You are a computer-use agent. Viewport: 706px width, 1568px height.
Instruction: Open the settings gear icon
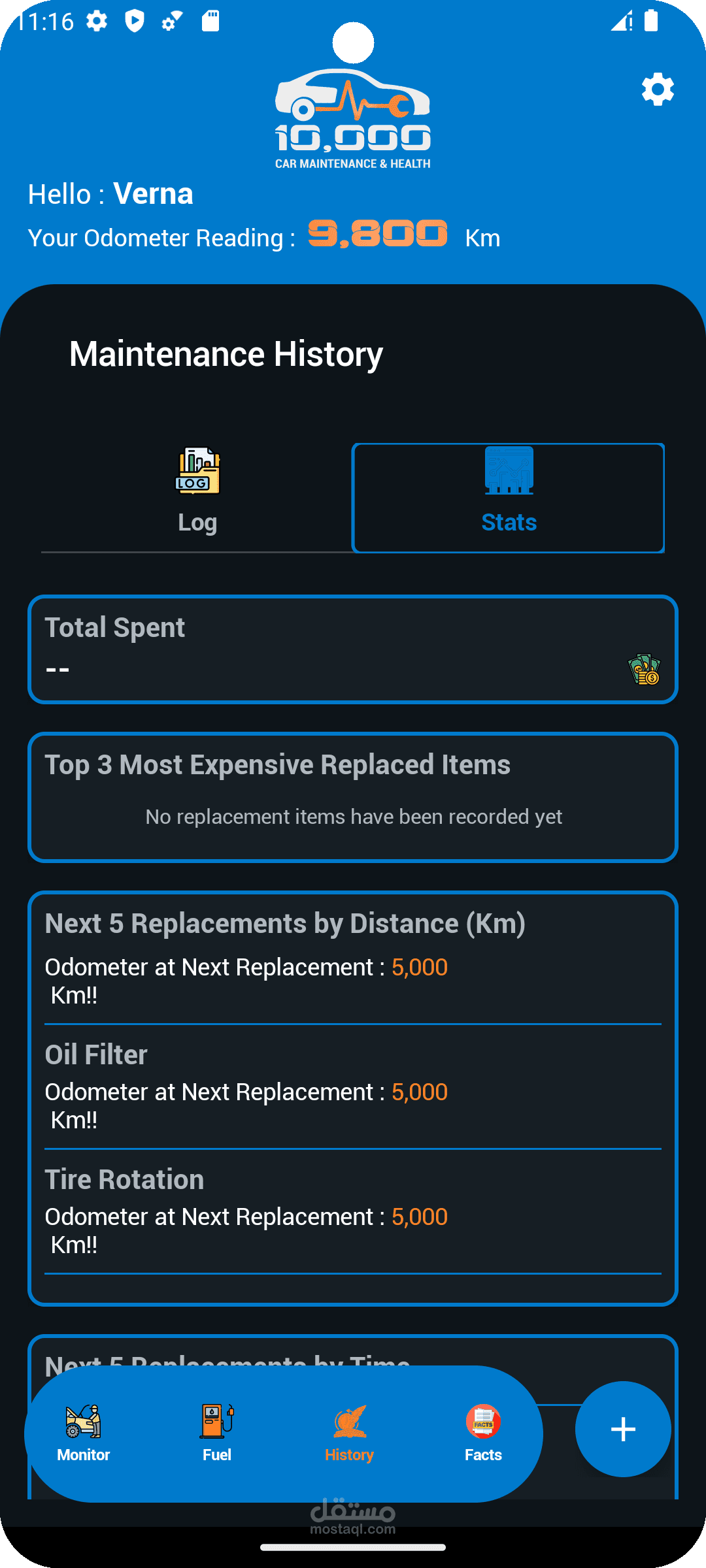[x=658, y=90]
